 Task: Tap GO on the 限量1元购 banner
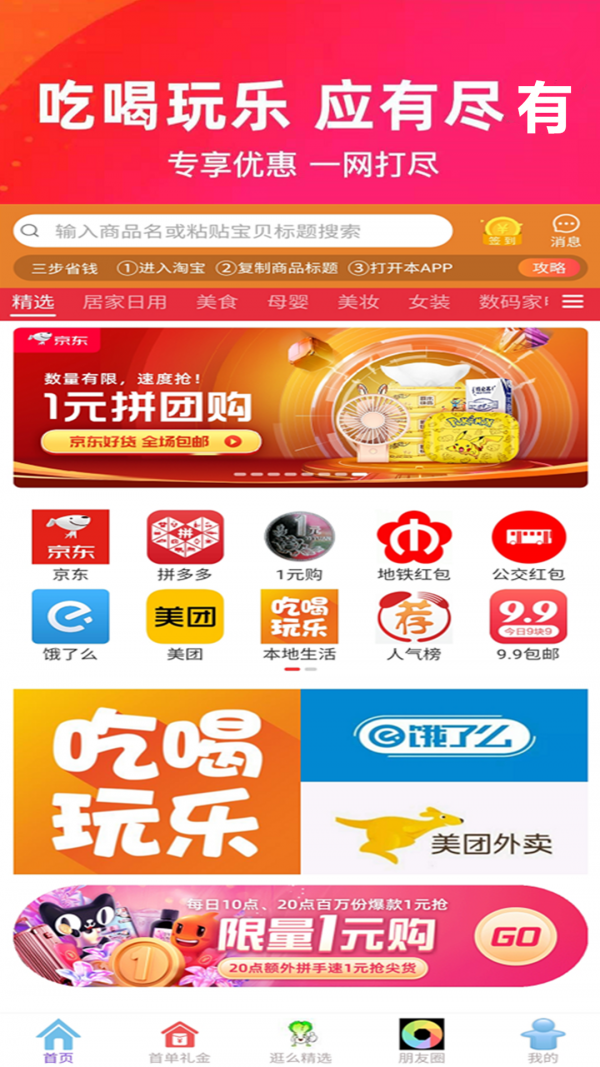(515, 937)
